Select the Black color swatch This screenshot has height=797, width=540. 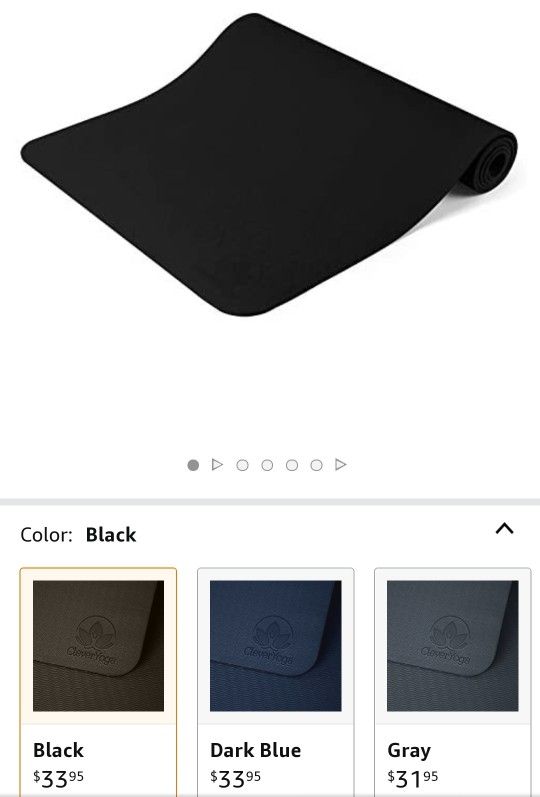99,682
